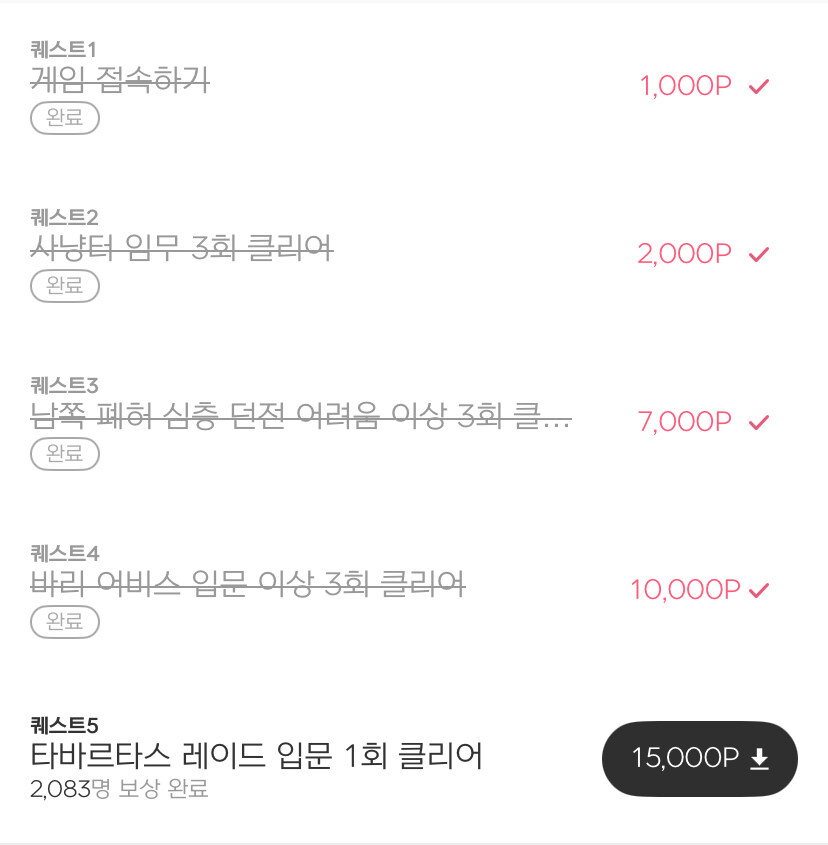Click the checkmark beside the 2,000P reward
Image resolution: width=828 pixels, height=845 pixels.
[x=758, y=253]
